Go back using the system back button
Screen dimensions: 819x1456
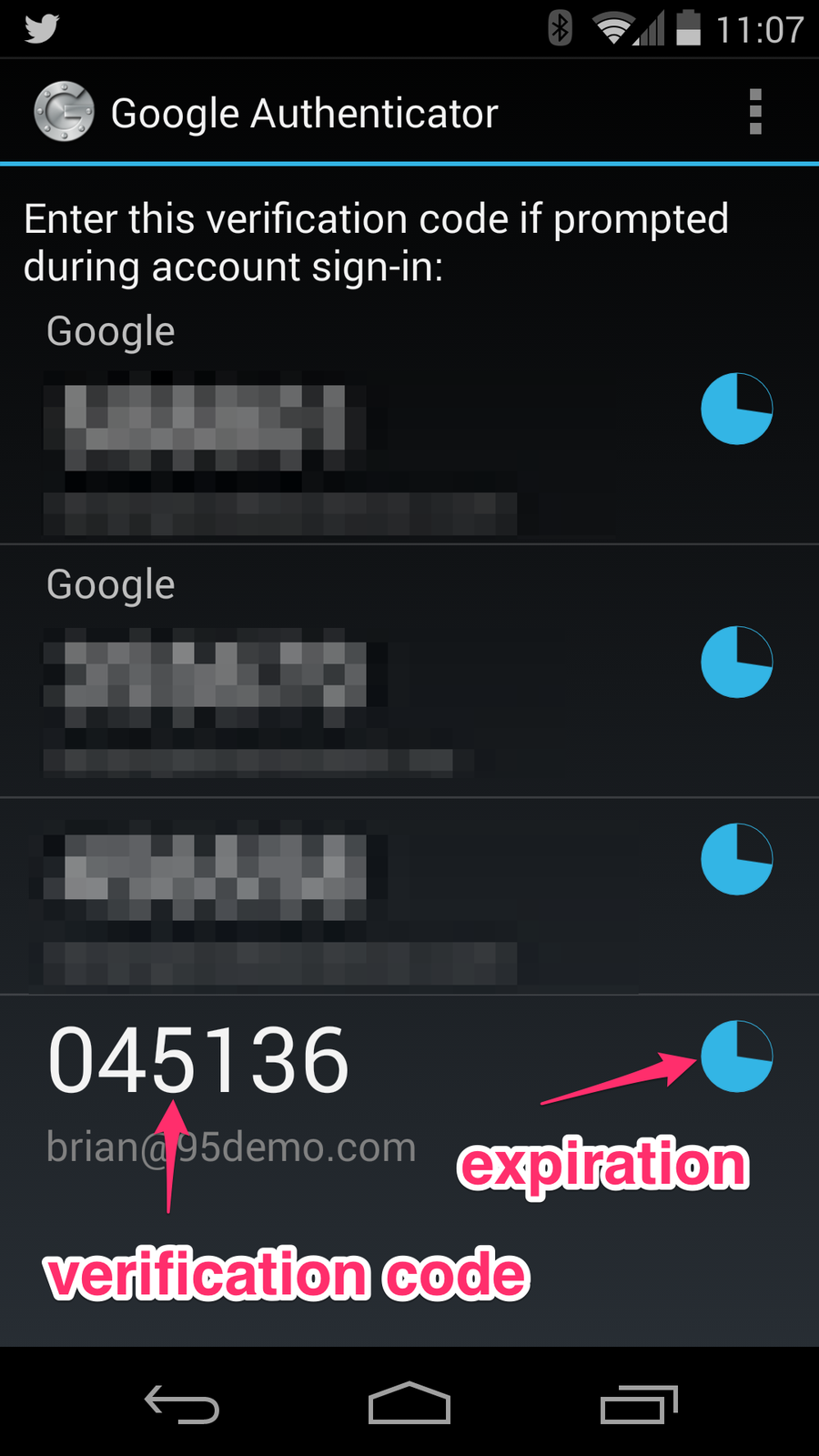coord(182,1404)
